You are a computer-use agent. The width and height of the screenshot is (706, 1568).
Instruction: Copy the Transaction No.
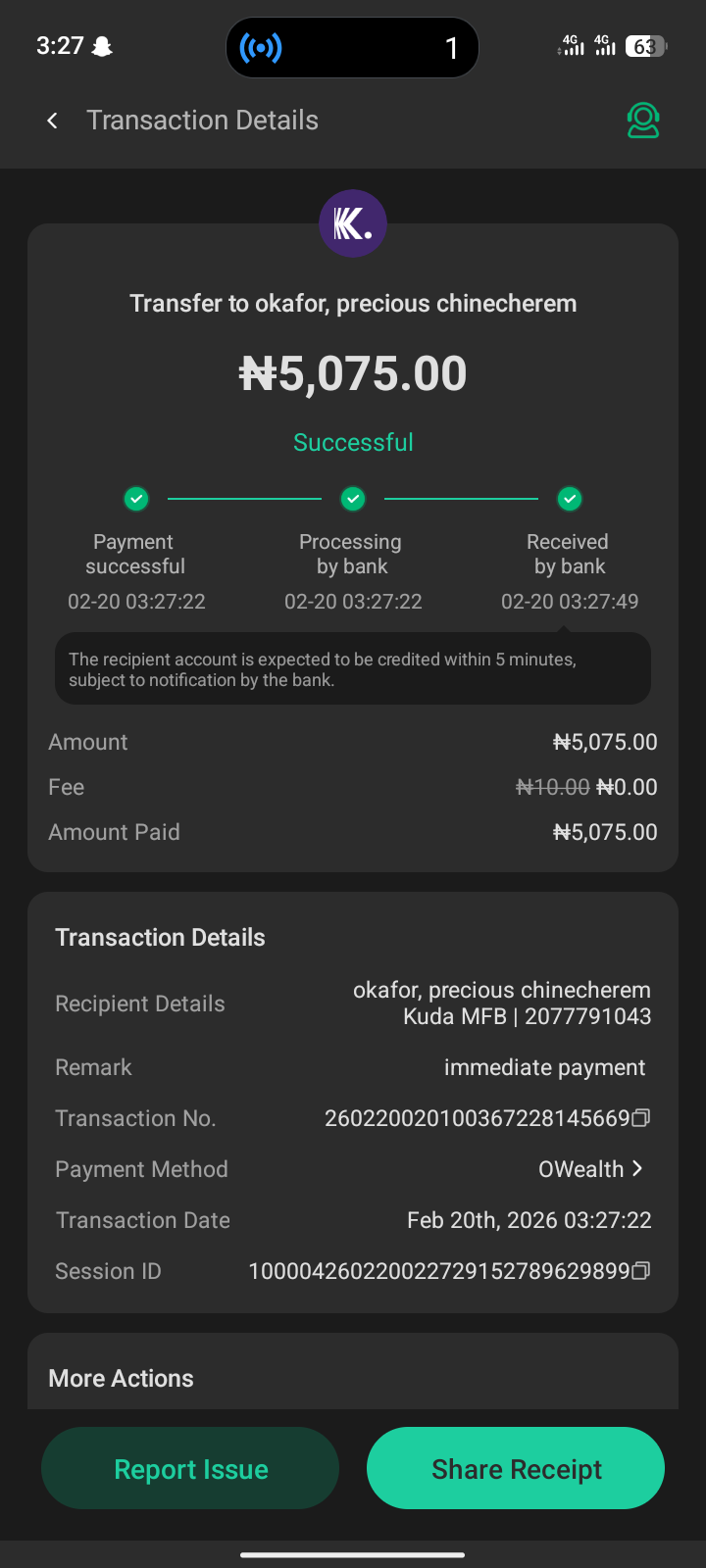tap(641, 1118)
